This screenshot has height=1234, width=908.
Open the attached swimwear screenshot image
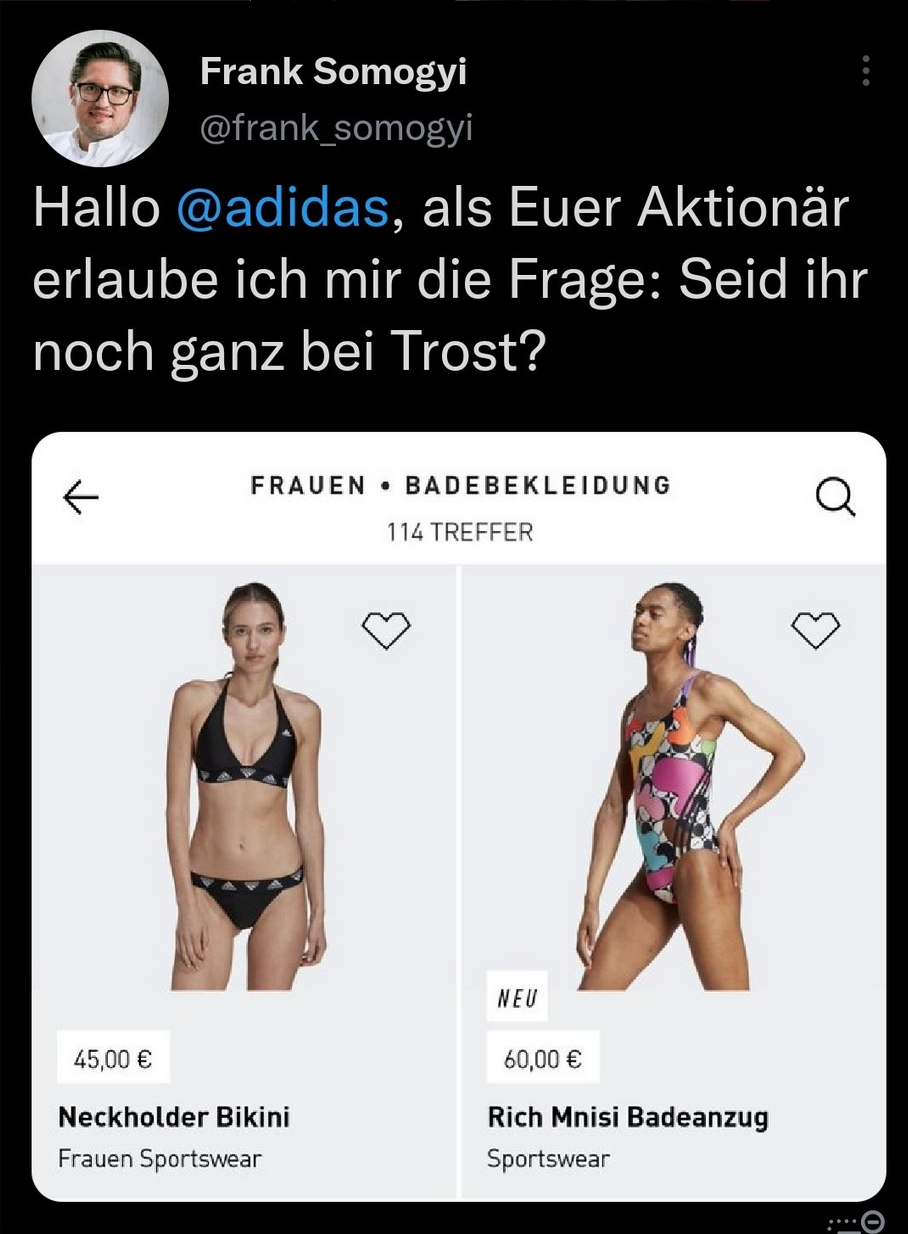[459, 815]
